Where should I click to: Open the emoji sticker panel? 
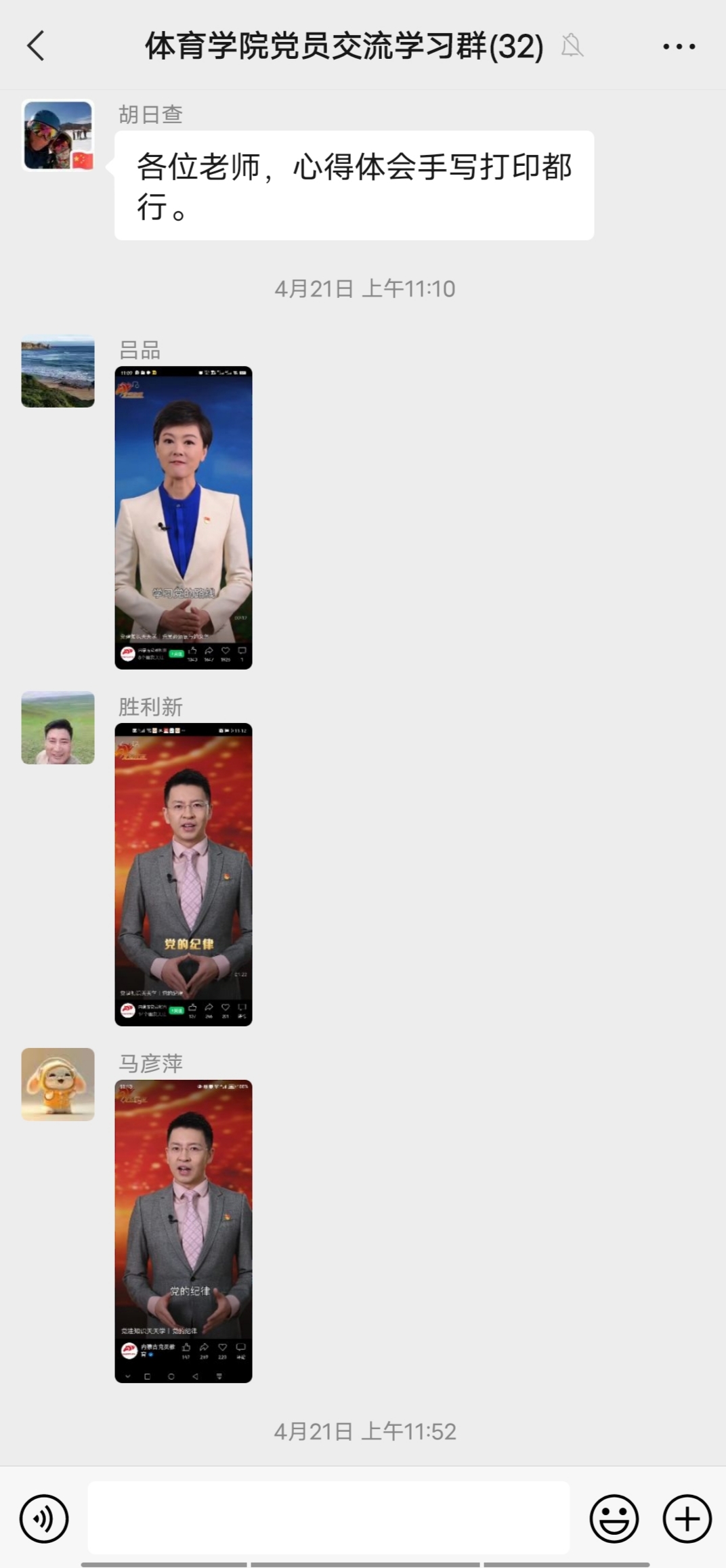(614, 1519)
